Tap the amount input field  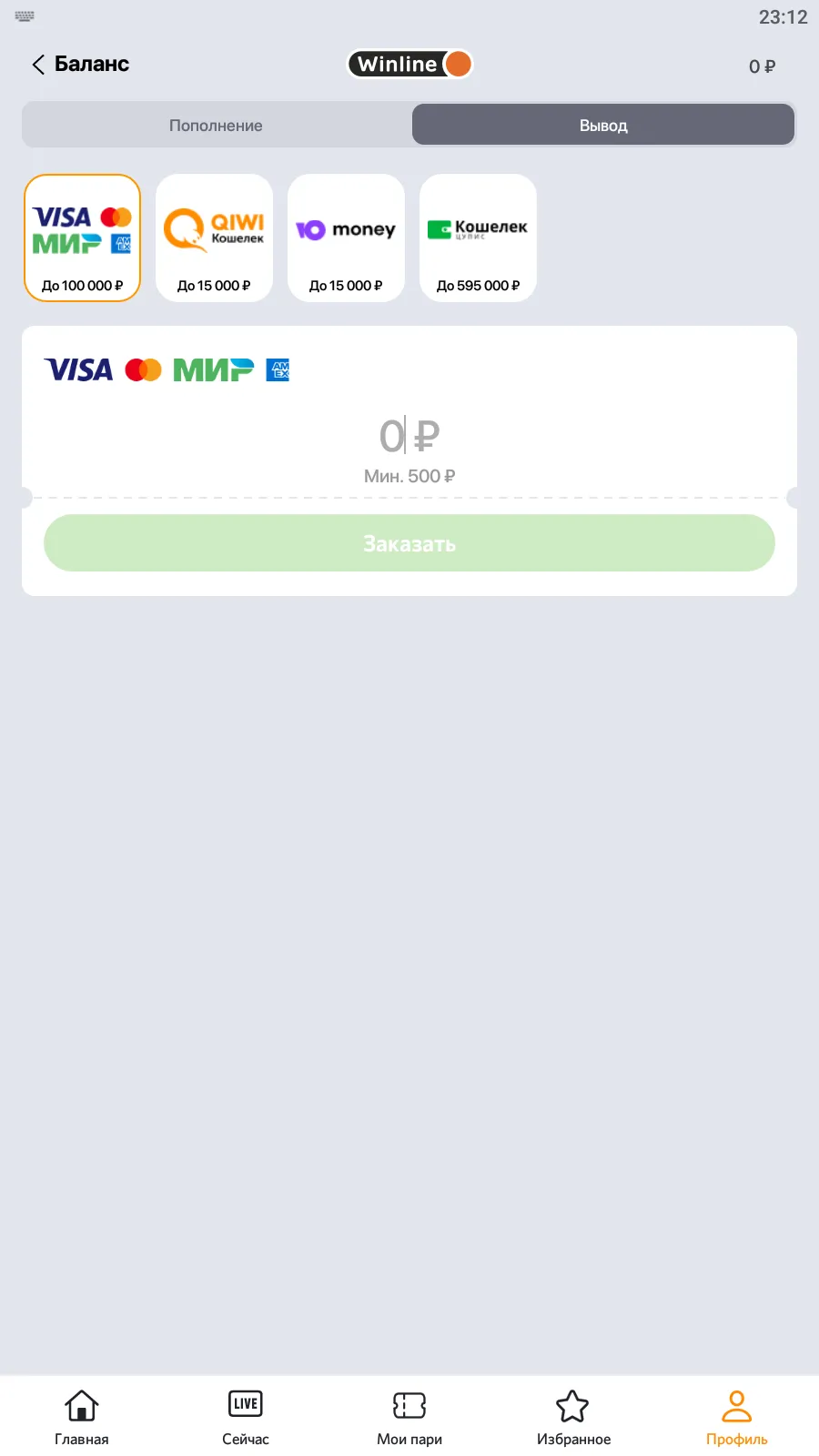point(409,437)
